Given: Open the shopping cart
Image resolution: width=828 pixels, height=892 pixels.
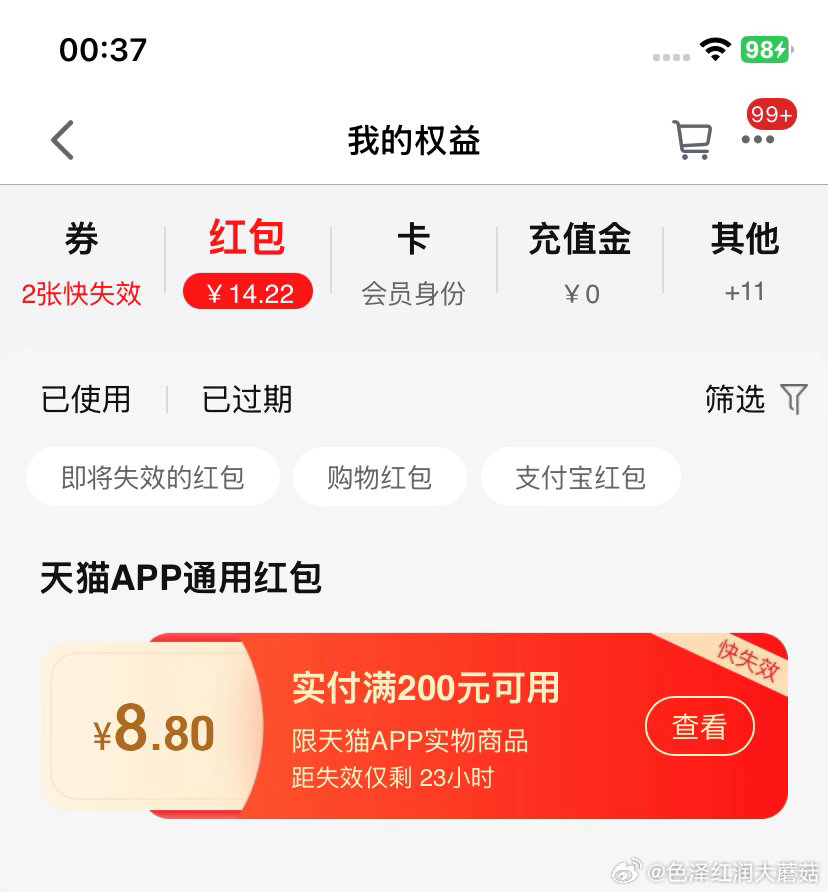Looking at the screenshot, I should (691, 140).
